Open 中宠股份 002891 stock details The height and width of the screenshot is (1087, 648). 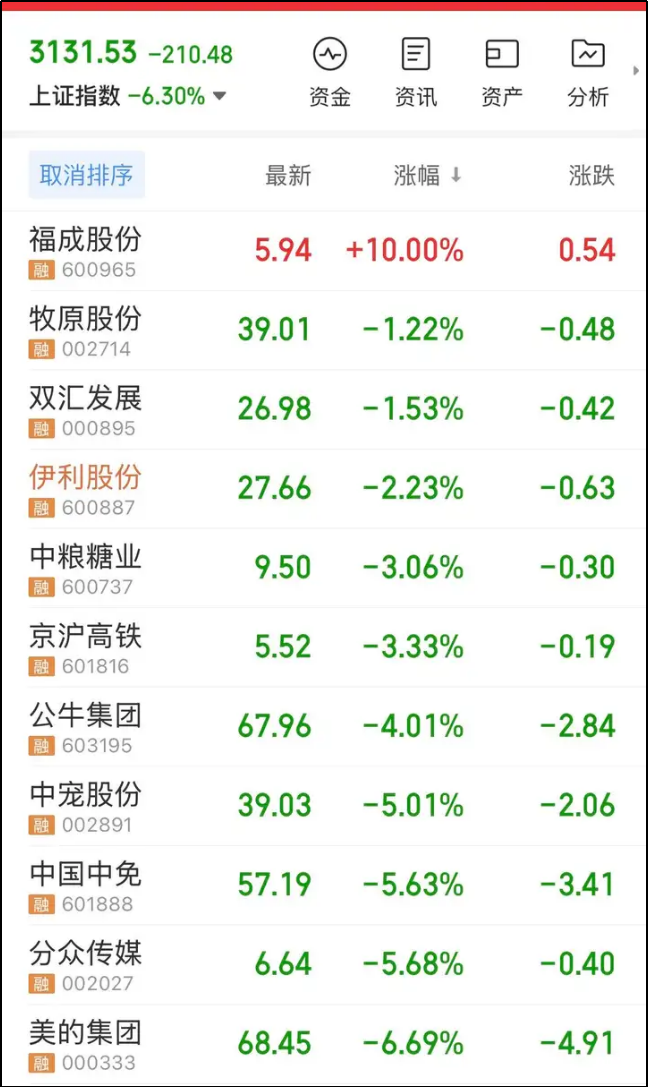324,806
